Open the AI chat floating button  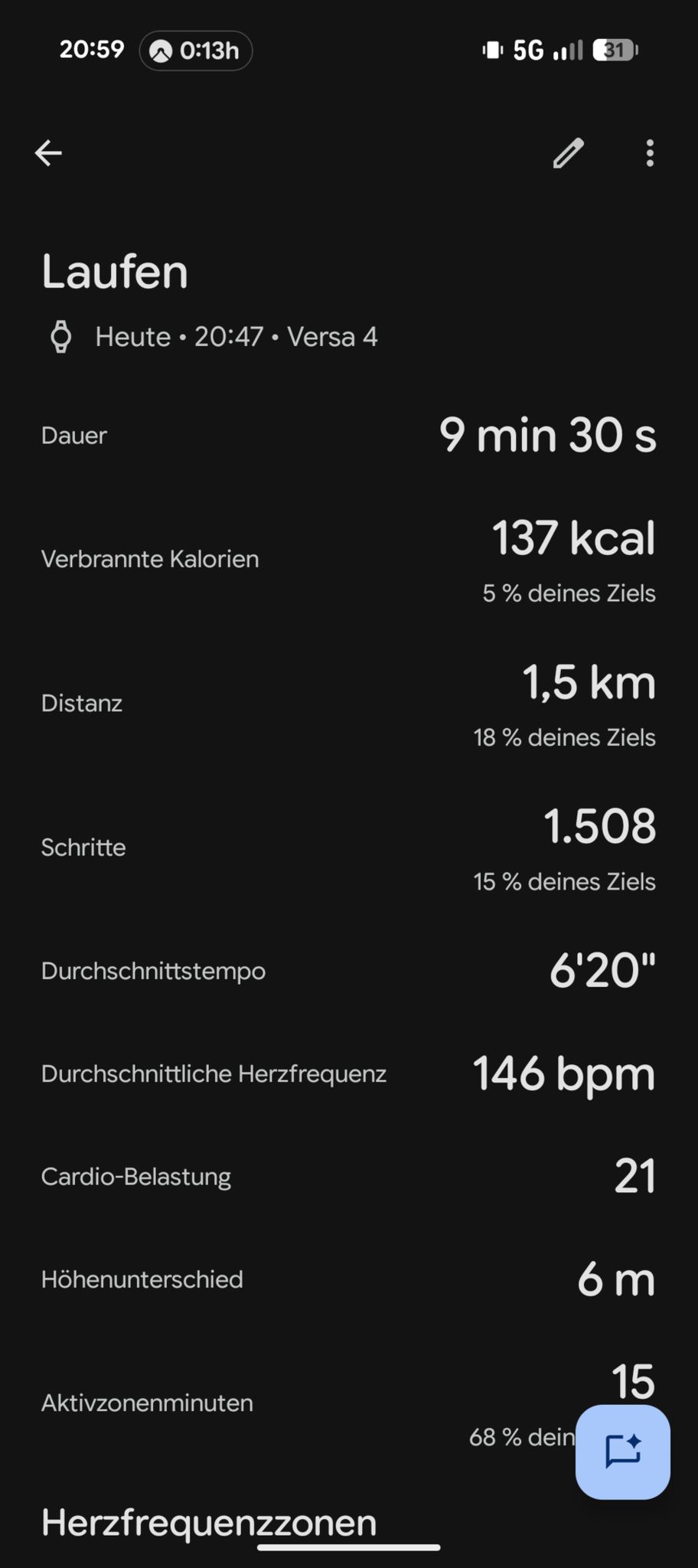tap(623, 1452)
